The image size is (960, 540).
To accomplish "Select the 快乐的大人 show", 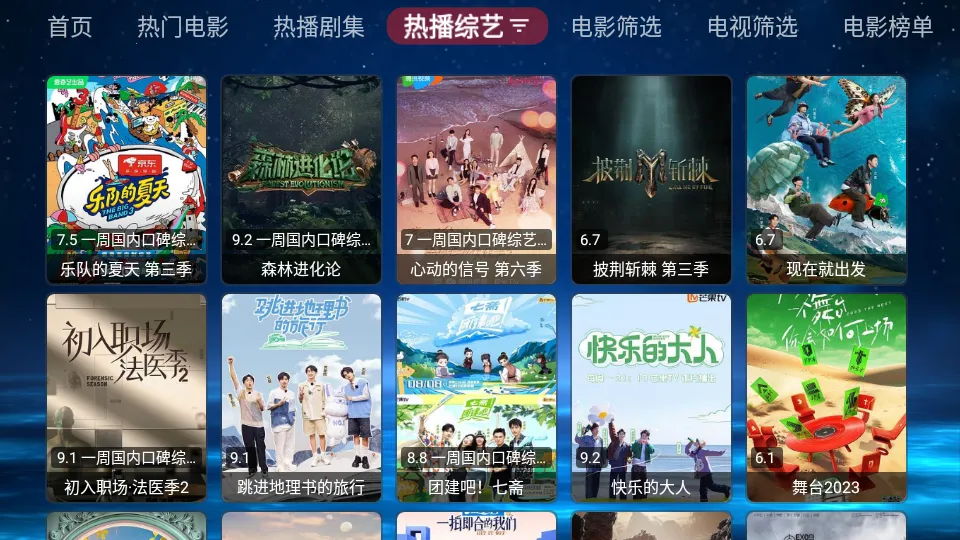I will click(651, 398).
